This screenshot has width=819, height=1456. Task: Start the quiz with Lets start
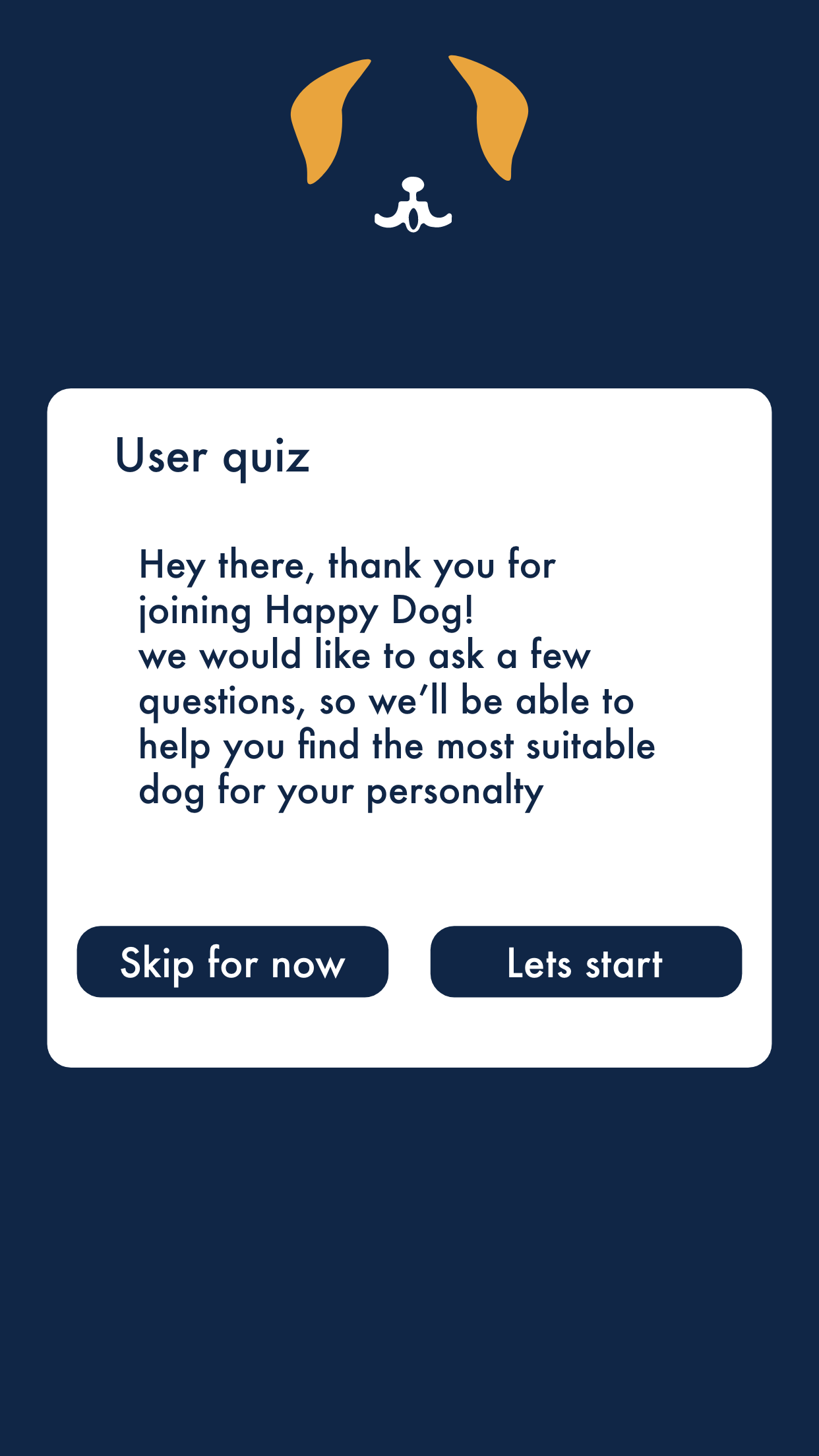click(x=586, y=961)
